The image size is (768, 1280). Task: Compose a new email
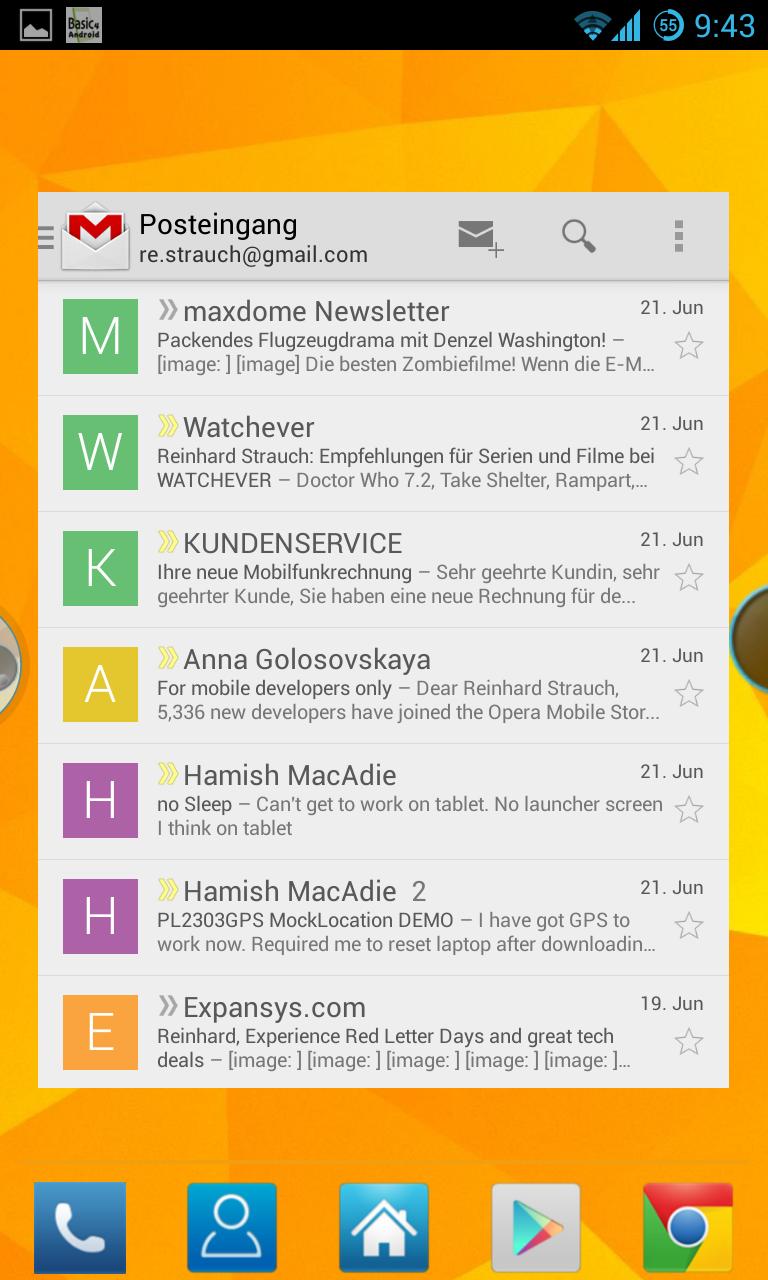[x=479, y=237]
